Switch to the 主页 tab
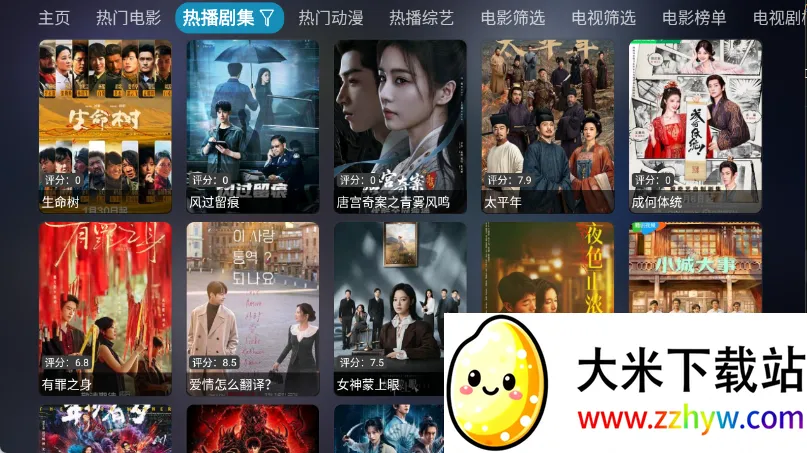This screenshot has width=807, height=453. click(x=54, y=18)
